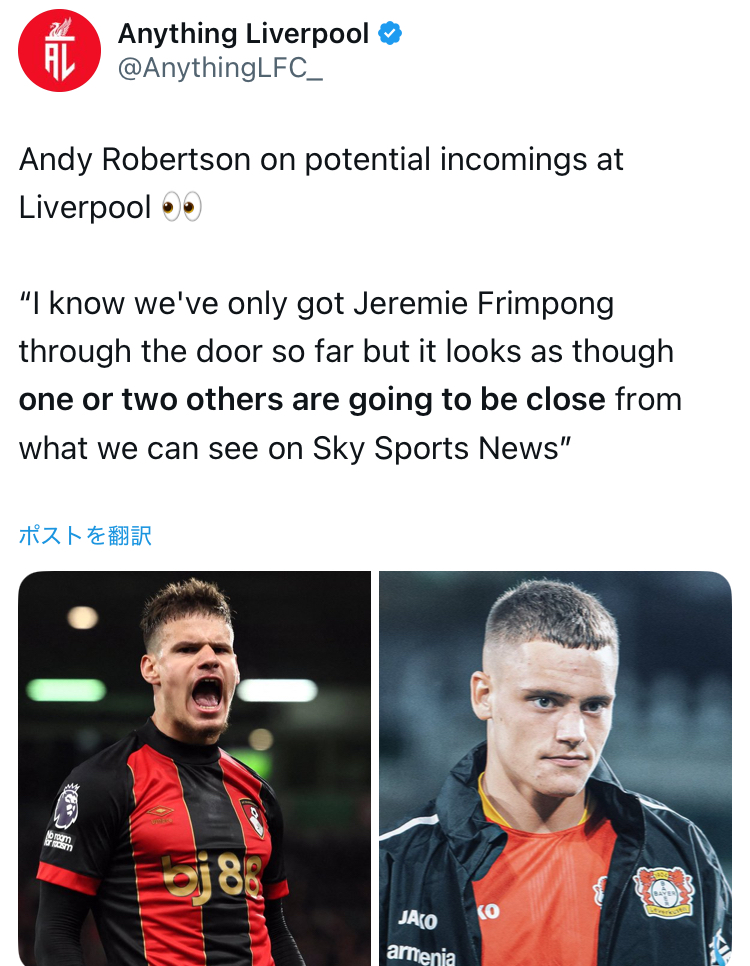Translate the post via ポストを翻訳
Image resolution: width=750 pixels, height=966 pixels.
pos(85,535)
